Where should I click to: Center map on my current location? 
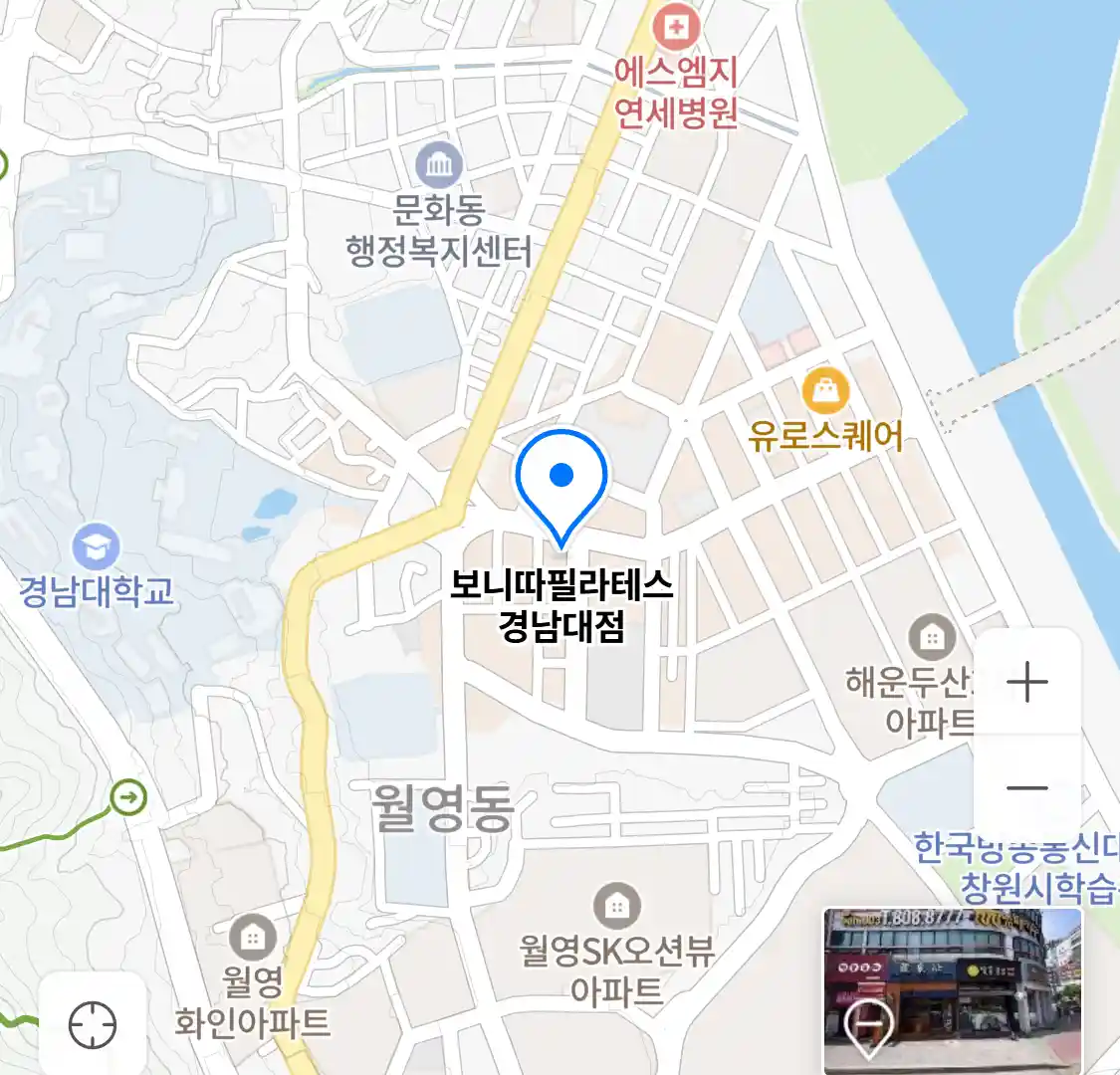(x=93, y=1024)
